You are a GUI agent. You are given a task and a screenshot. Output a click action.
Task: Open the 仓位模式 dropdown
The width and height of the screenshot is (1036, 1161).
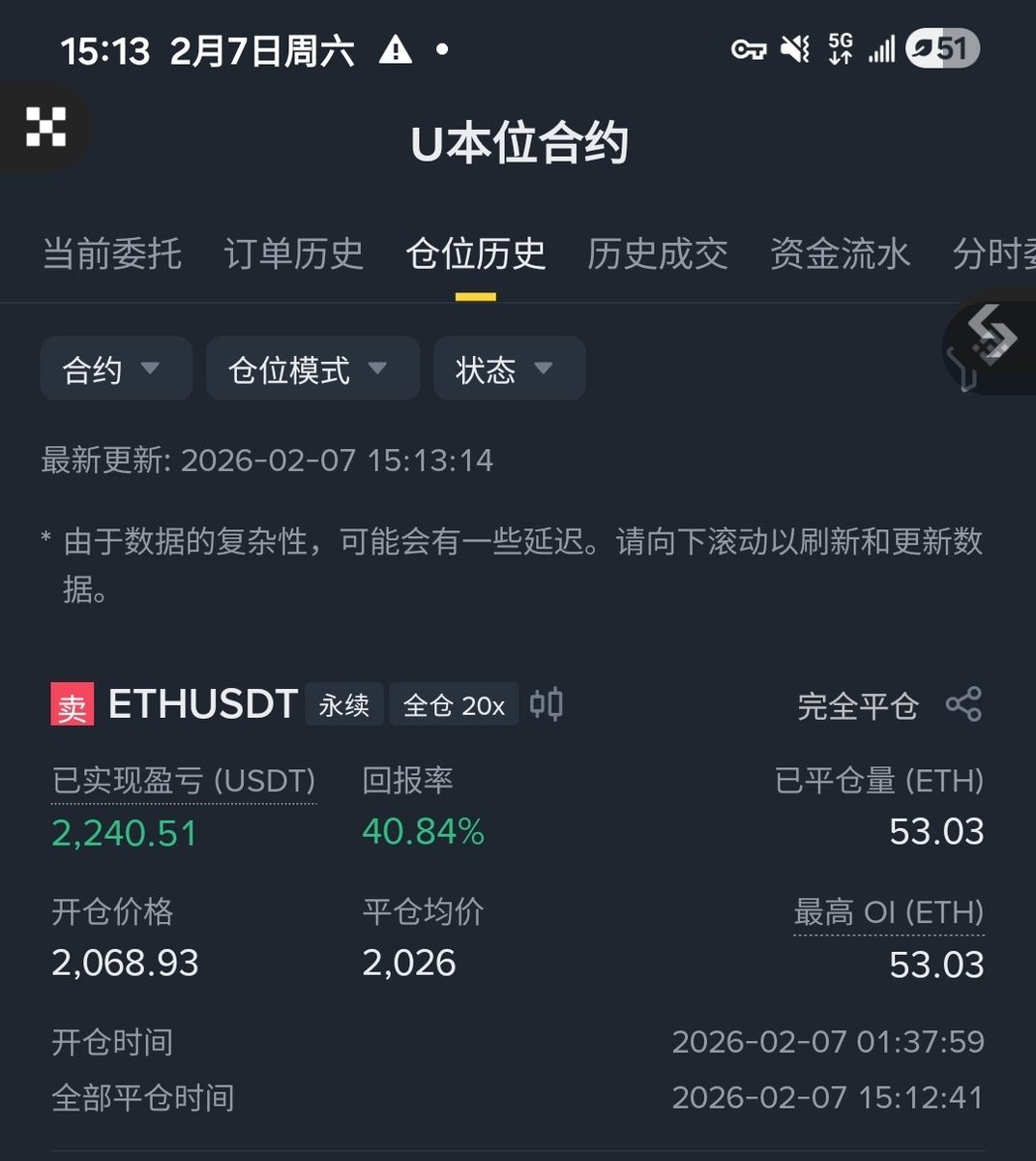click(x=312, y=370)
